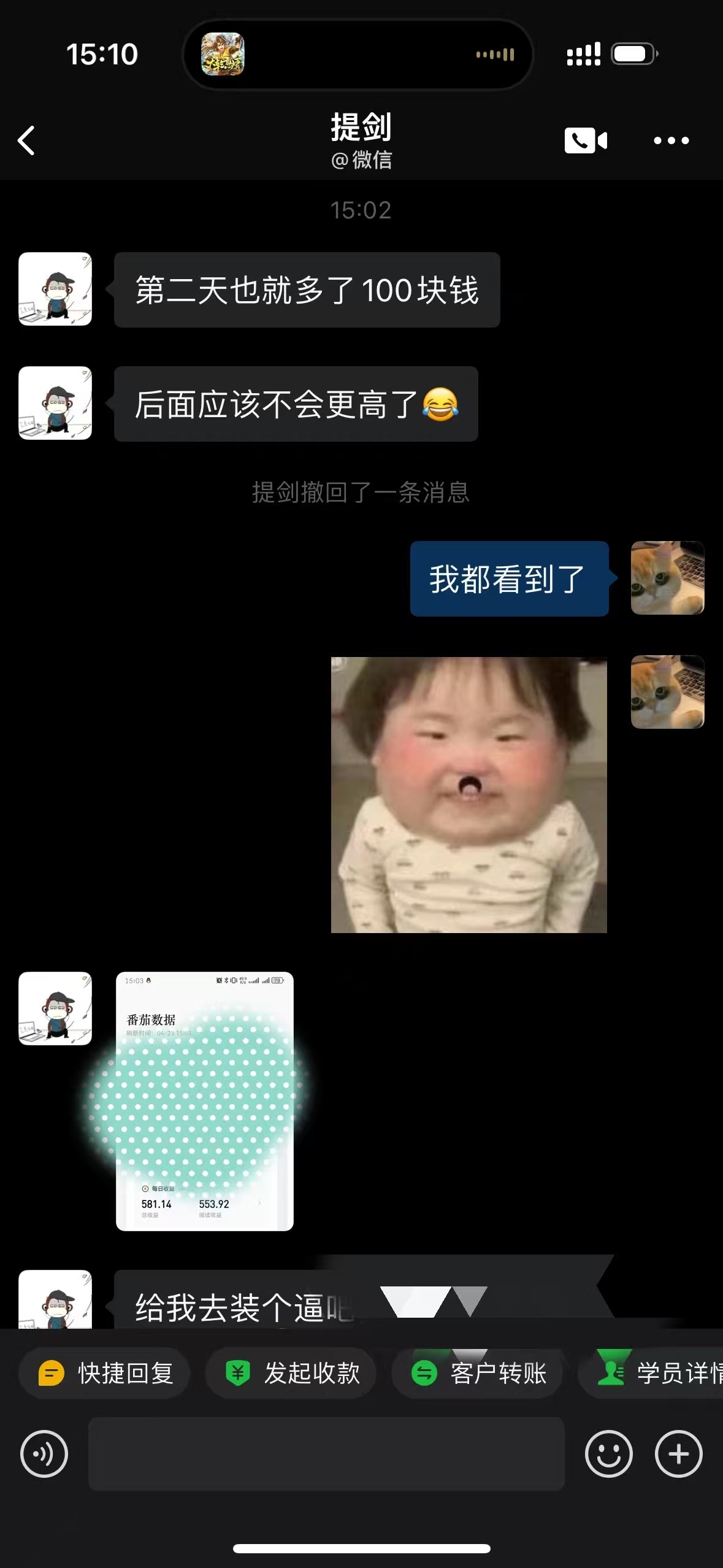The height and width of the screenshot is (1568, 723).
Task: Open the 番茄数据 screenshot image
Action: (204, 1101)
